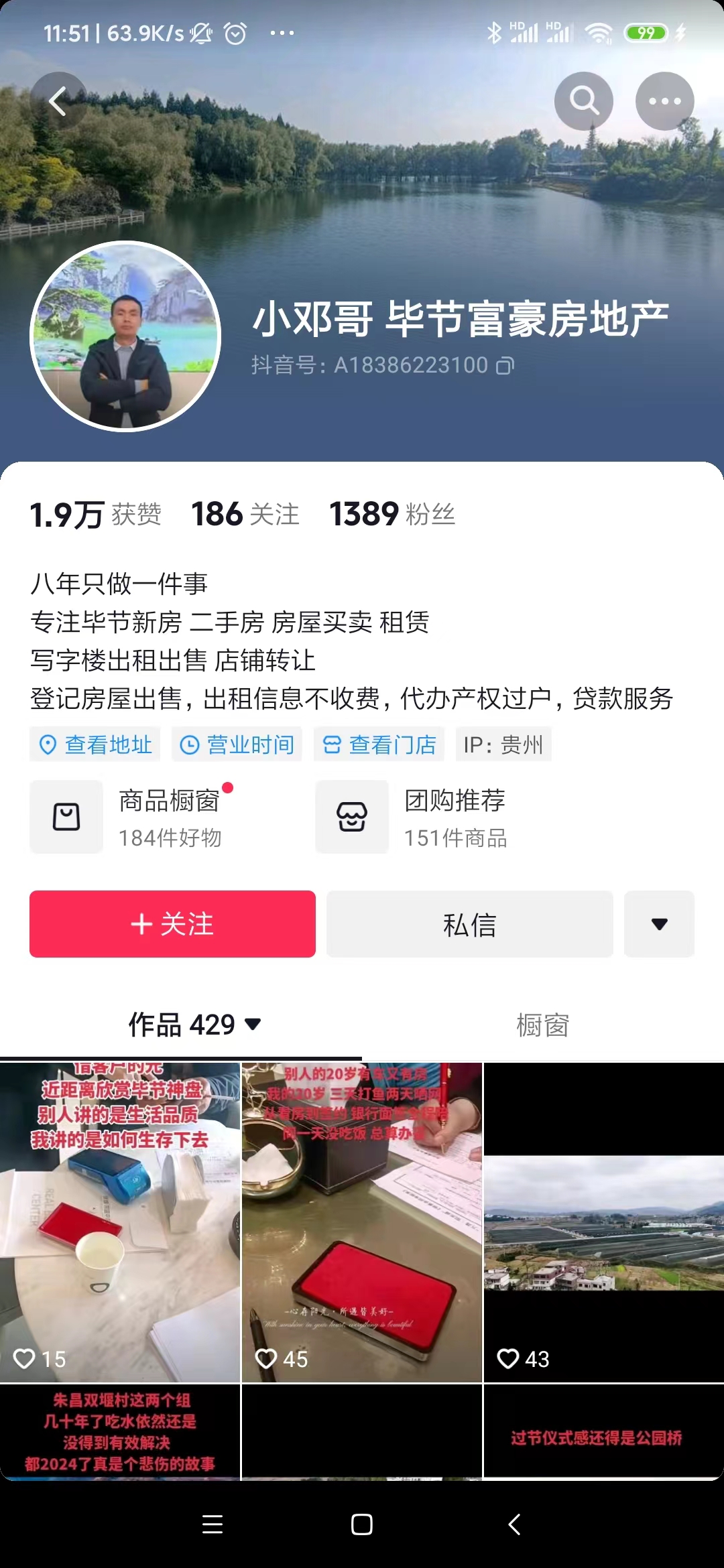Tap the 查看地址 chip
The image size is (724, 1568).
coord(95,744)
